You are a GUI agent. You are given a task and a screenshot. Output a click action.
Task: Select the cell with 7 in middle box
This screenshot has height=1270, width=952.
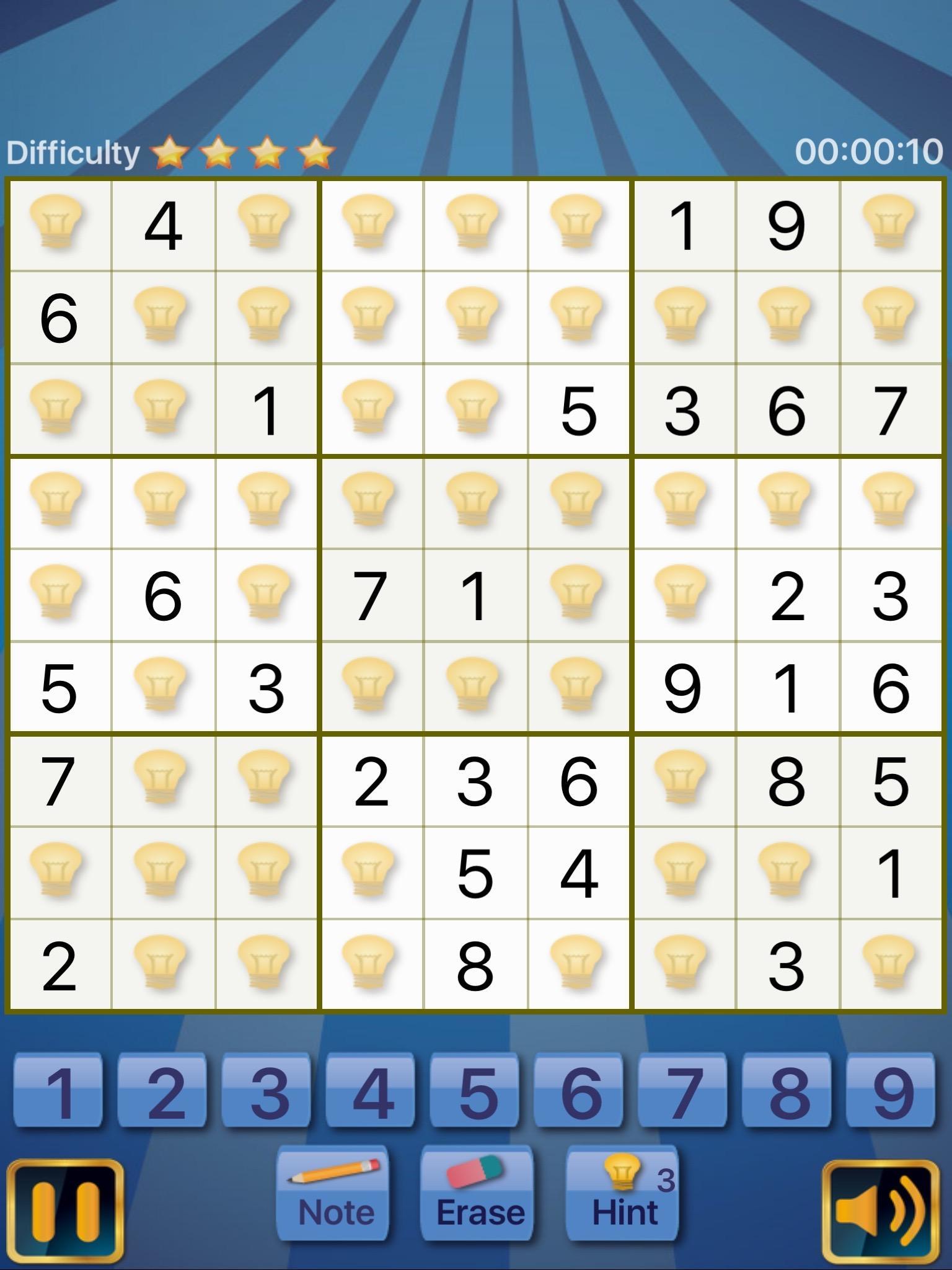pos(372,594)
